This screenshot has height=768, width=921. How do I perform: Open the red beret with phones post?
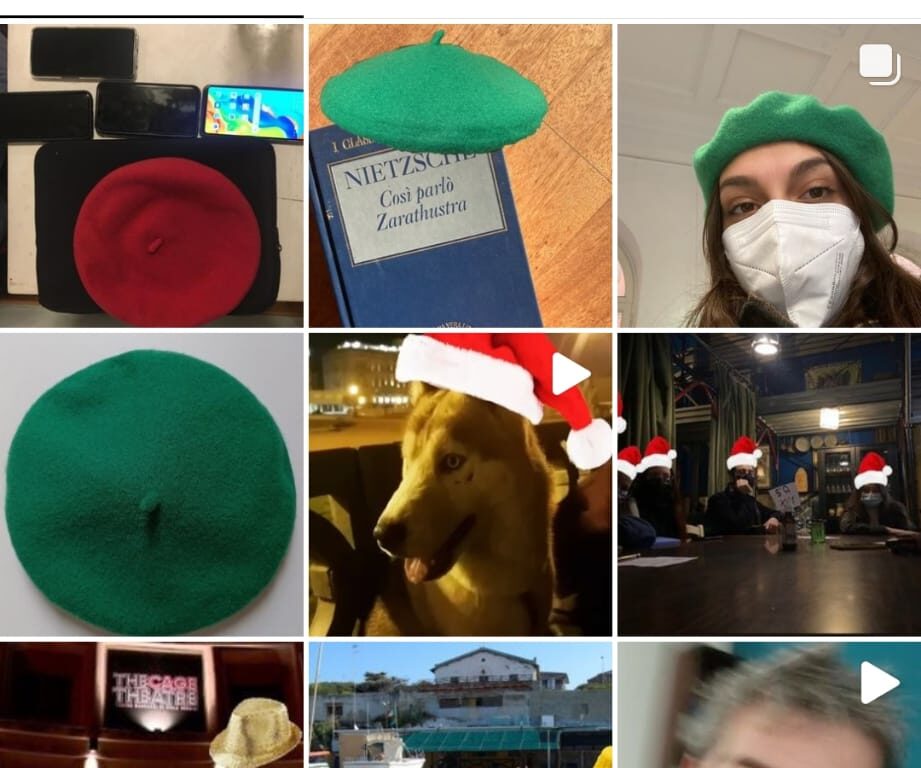[152, 175]
